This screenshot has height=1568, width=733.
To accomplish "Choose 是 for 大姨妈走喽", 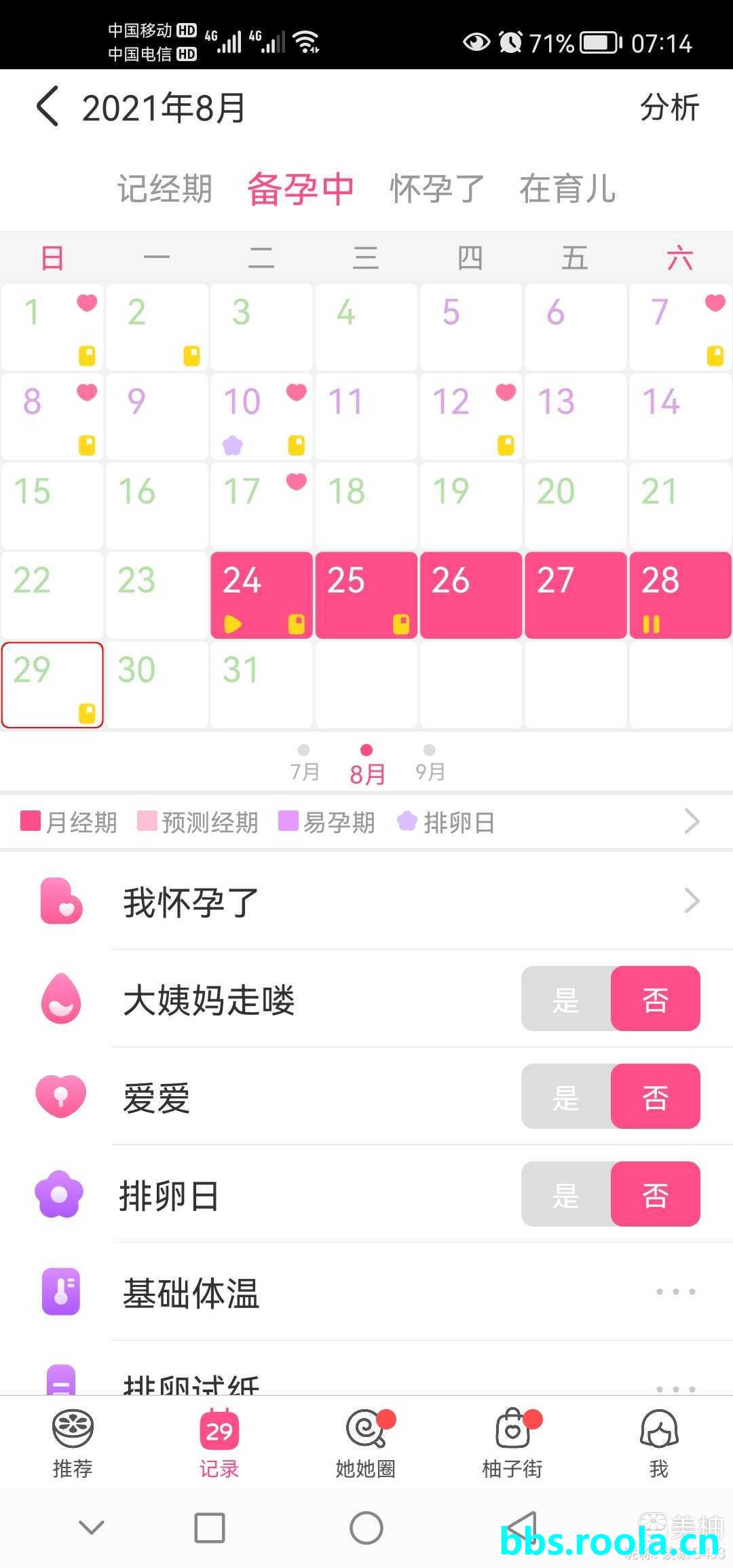I will [565, 999].
